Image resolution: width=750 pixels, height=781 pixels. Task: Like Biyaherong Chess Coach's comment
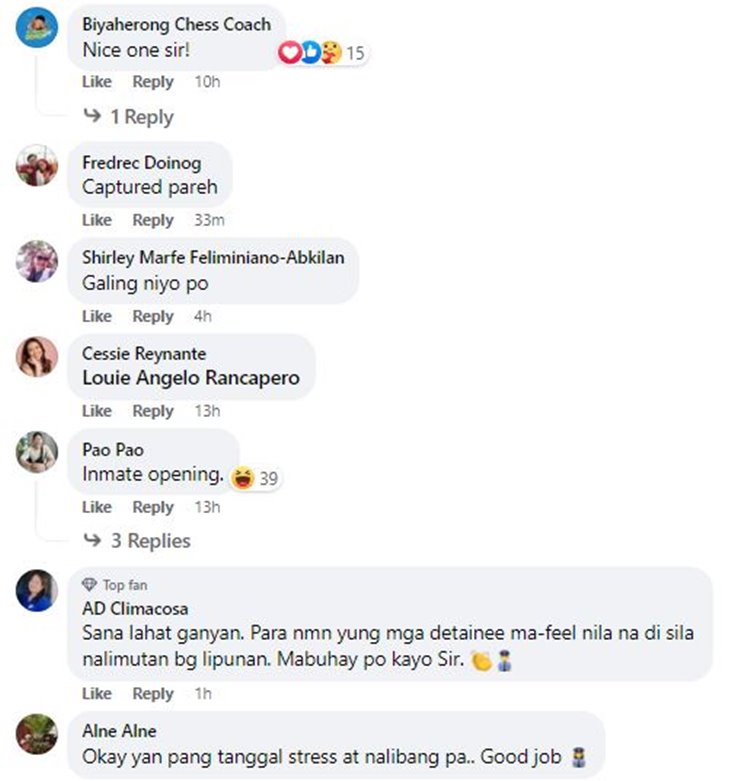click(x=96, y=82)
